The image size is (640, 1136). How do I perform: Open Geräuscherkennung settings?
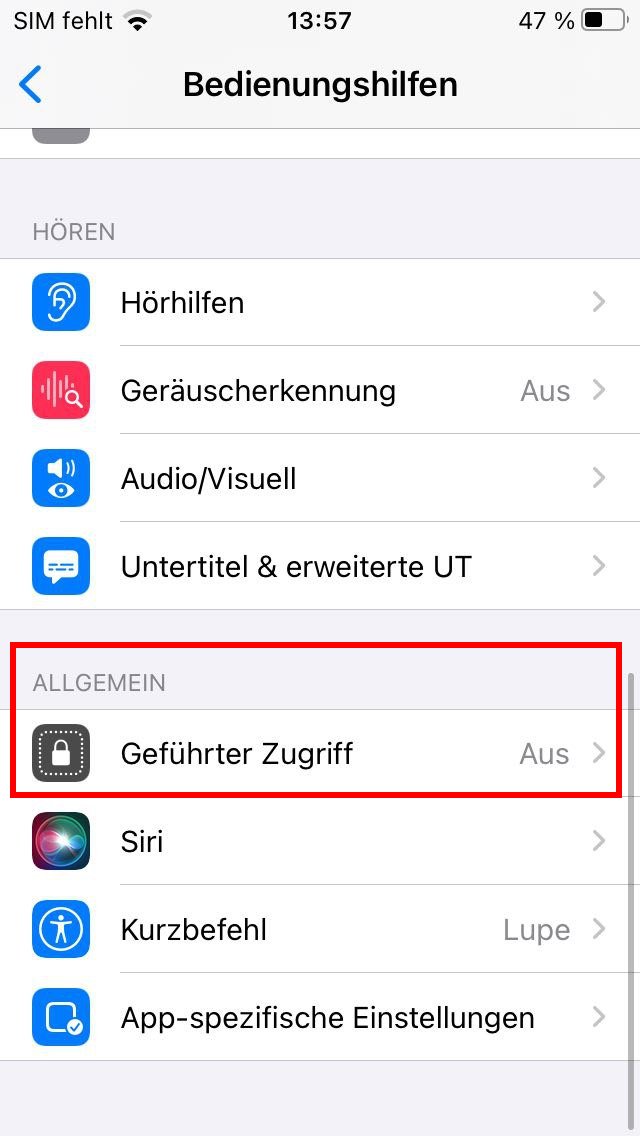click(x=320, y=390)
